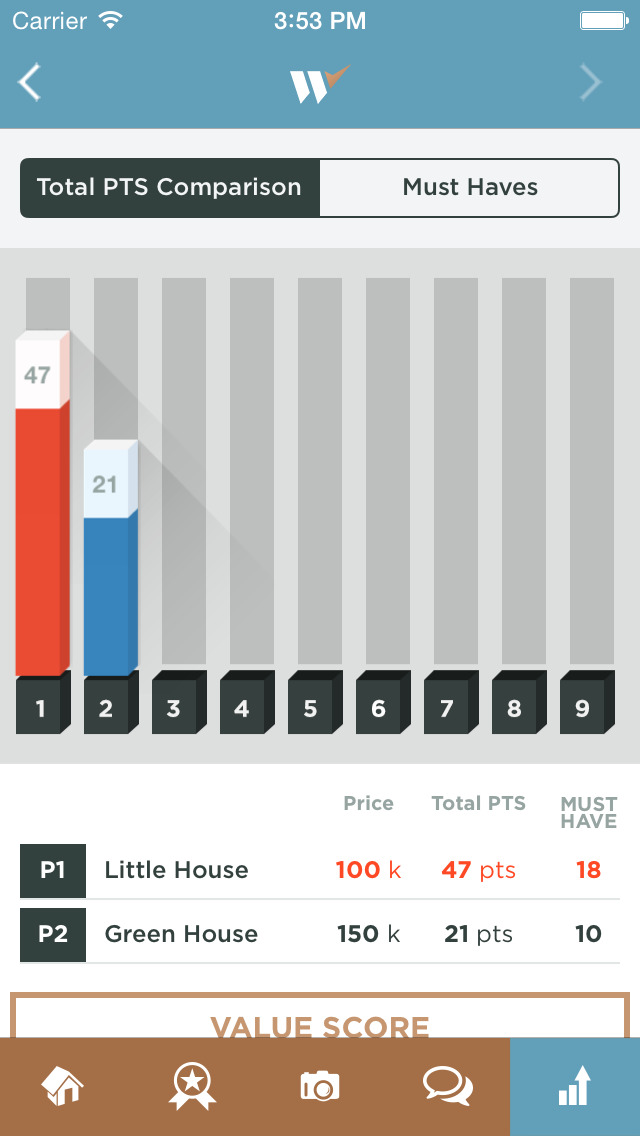The image size is (640, 1136).
Task: Open the Green House row
Action: [x=320, y=934]
